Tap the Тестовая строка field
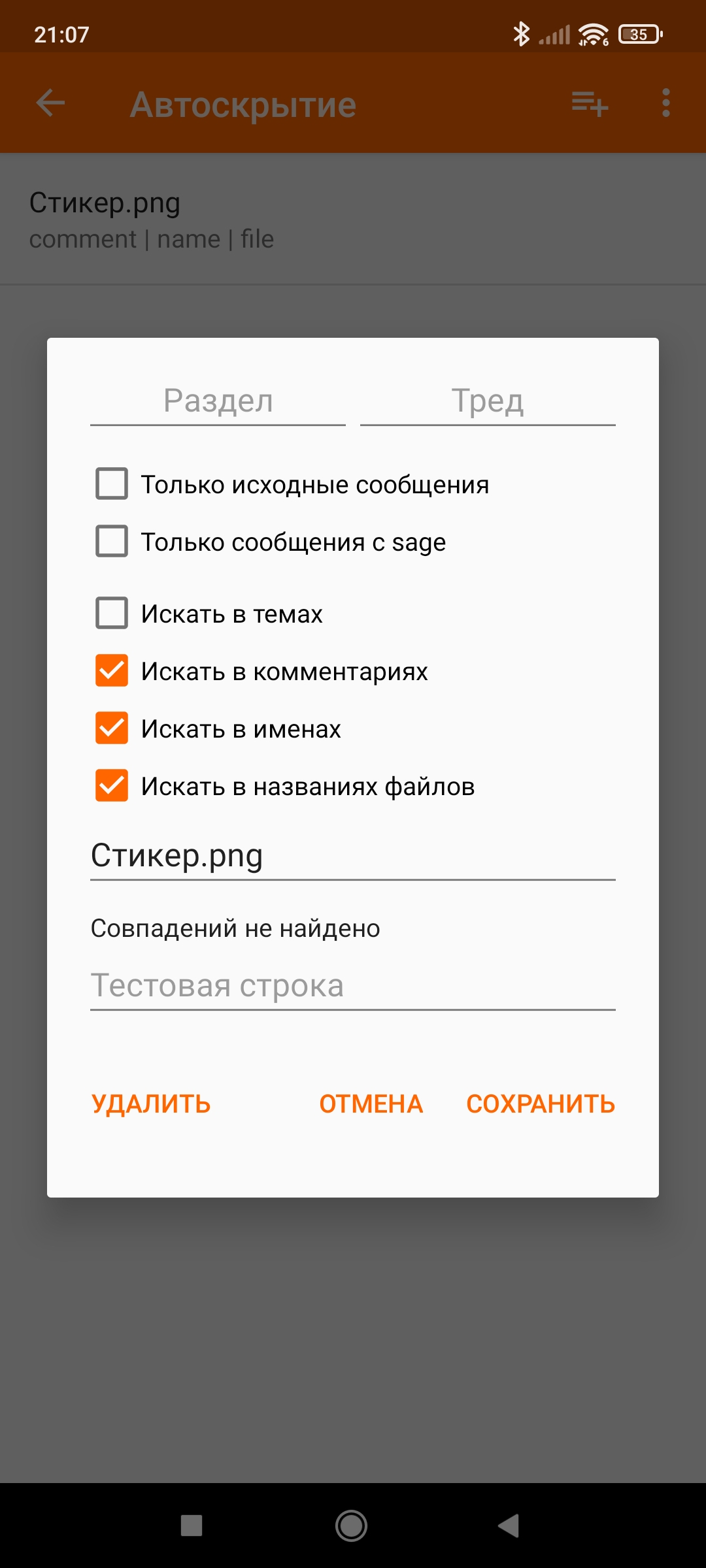The height and width of the screenshot is (1568, 706). click(x=353, y=986)
